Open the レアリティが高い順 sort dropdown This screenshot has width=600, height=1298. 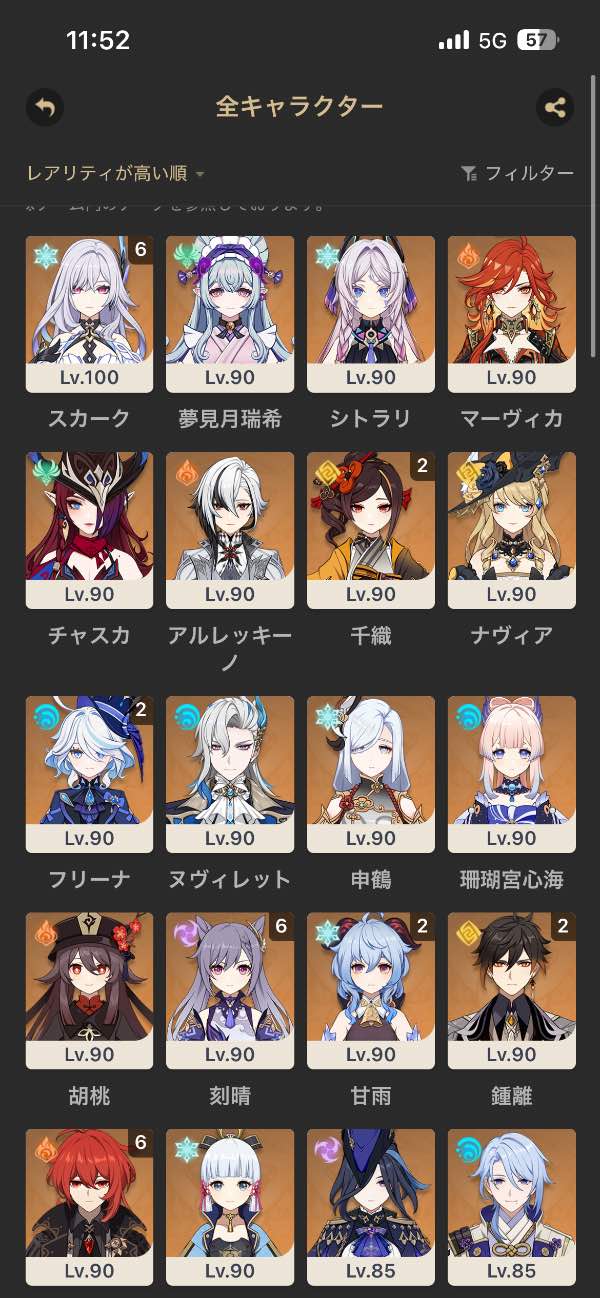click(x=115, y=174)
